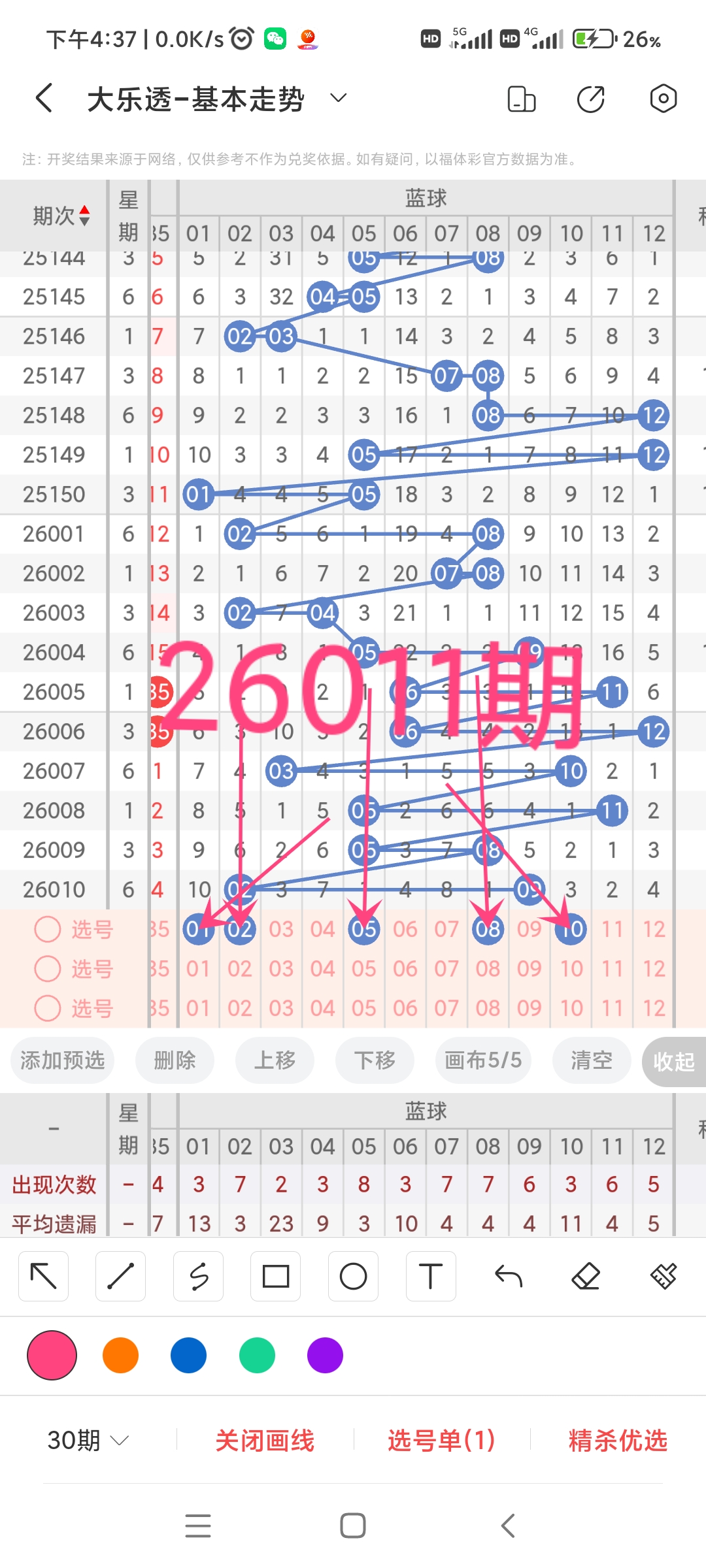706x1568 pixels.
Task: Select the text annotation tool
Action: (x=430, y=1275)
